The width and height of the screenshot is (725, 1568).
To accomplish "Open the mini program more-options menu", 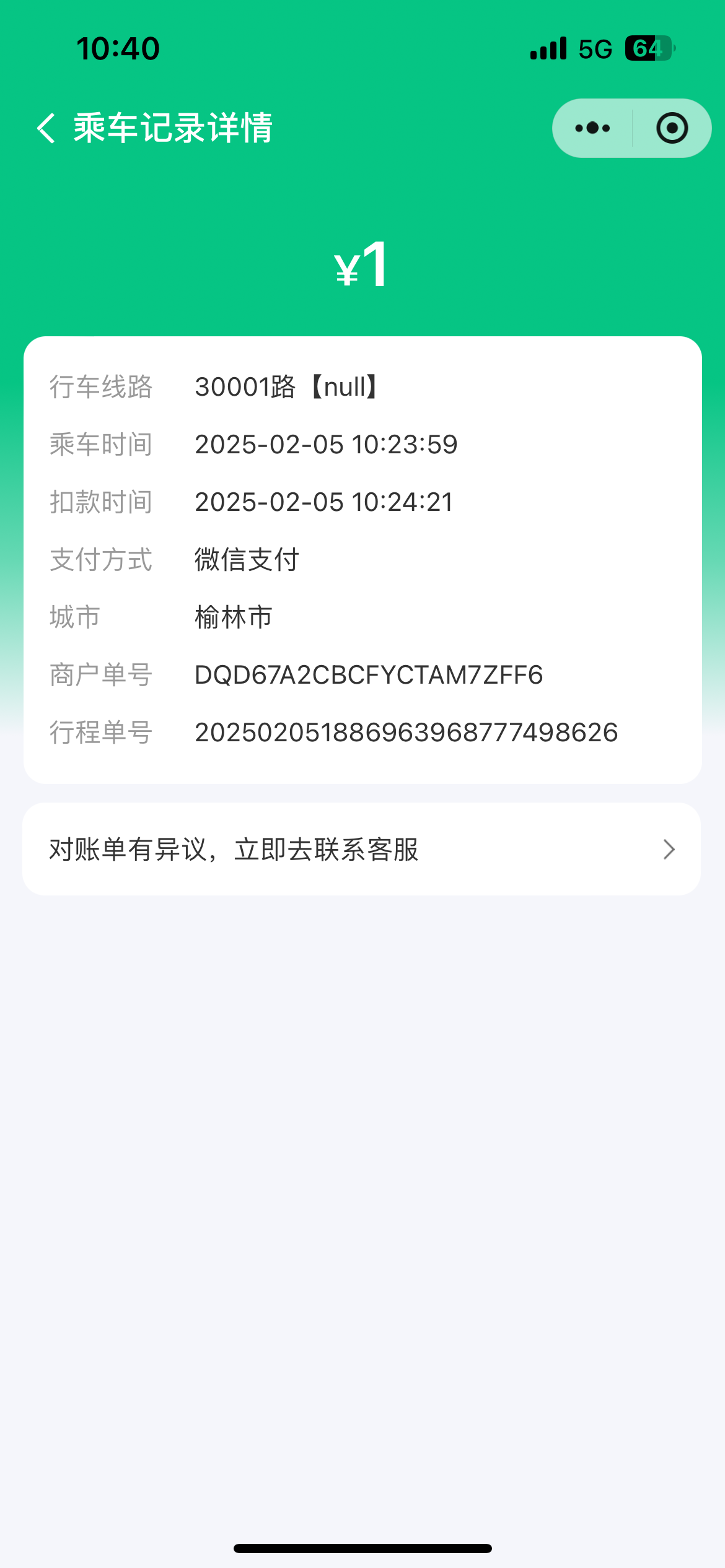I will tap(592, 128).
